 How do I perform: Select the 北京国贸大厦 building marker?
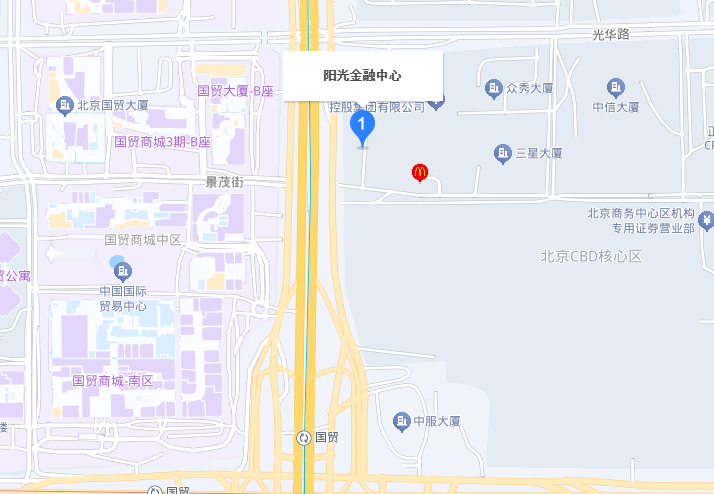[x=65, y=104]
